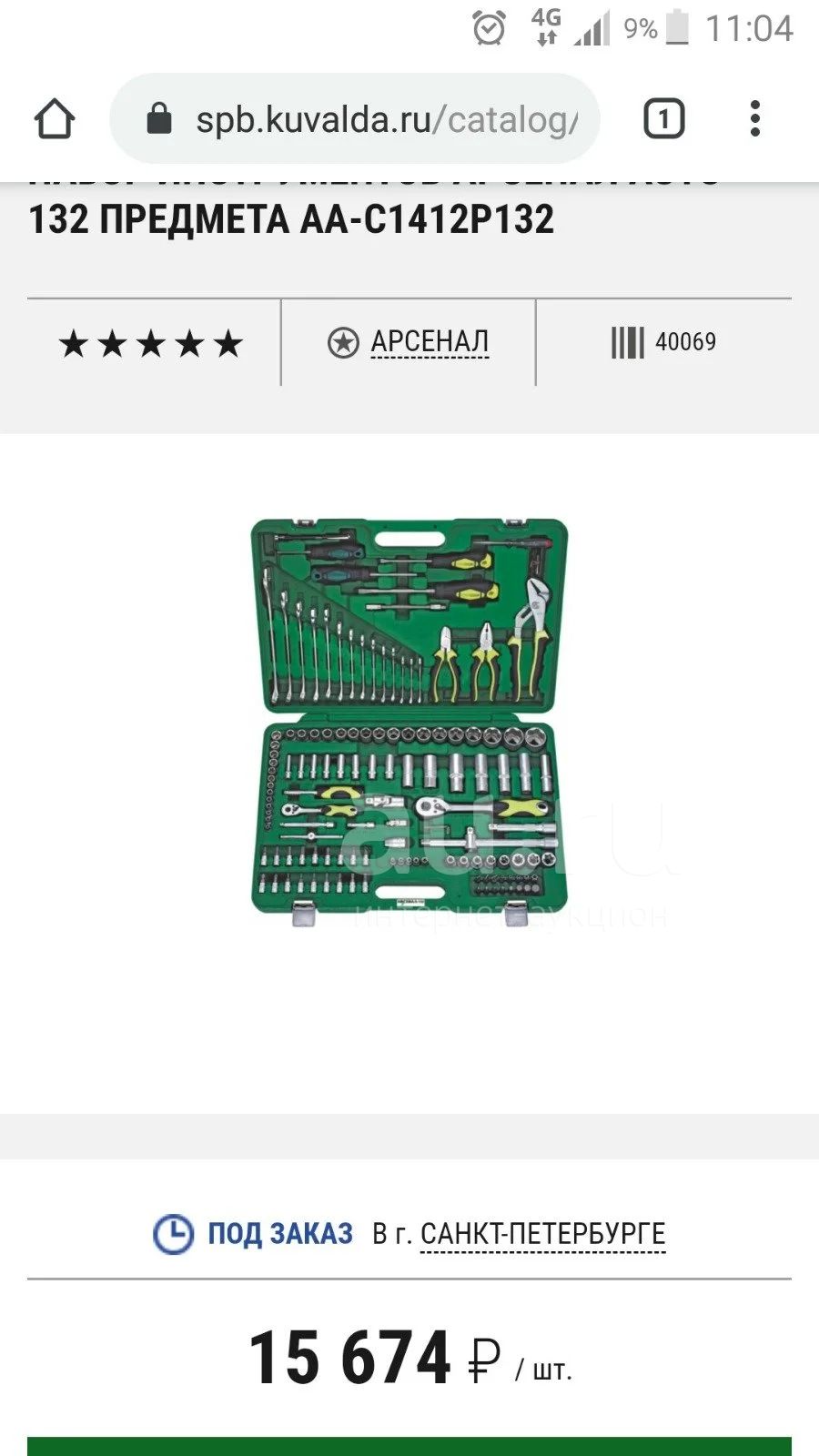
Task: Open the tab switcher showing 1 tab
Action: pos(663,119)
